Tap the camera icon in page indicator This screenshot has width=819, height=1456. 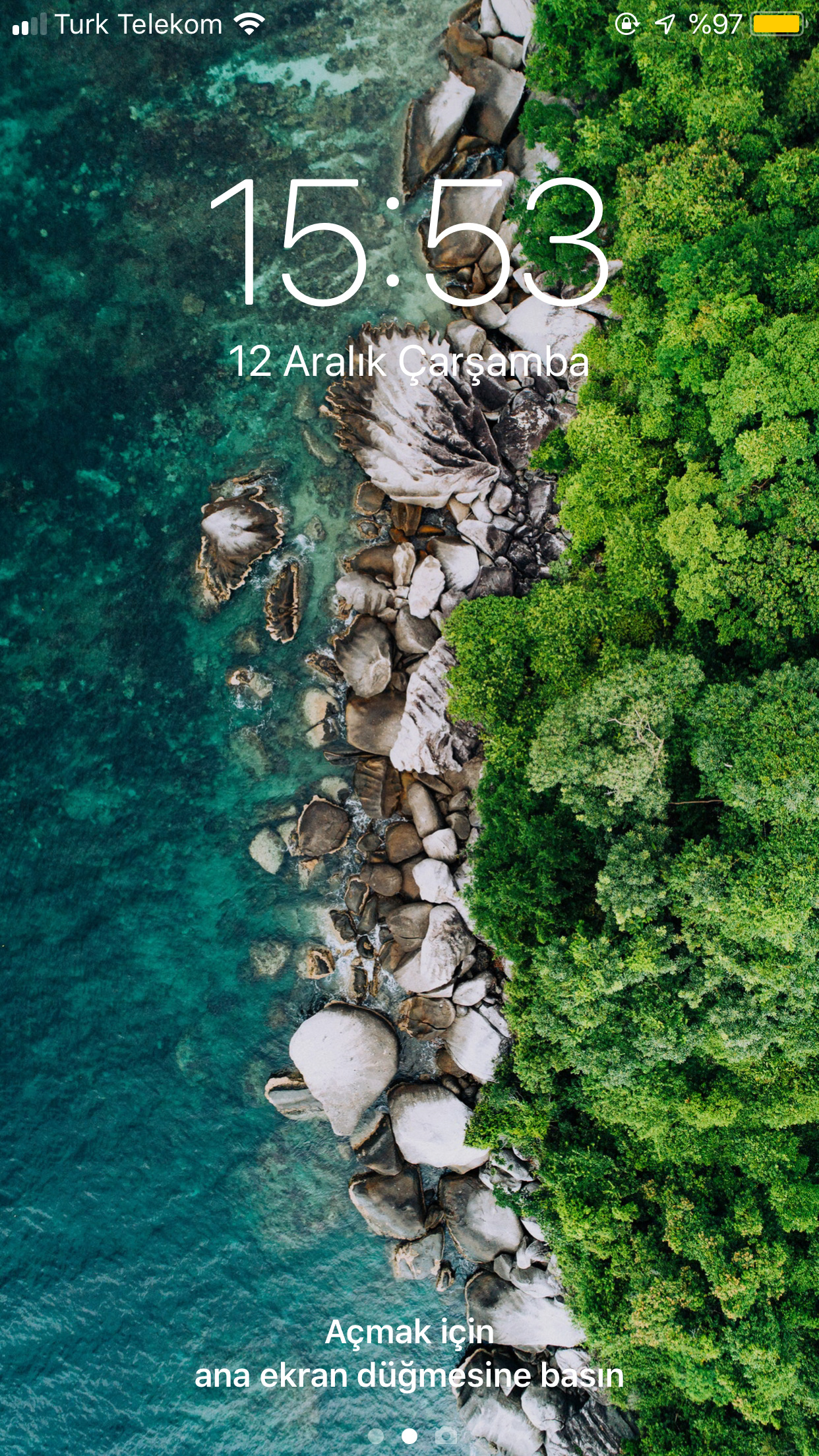click(x=446, y=1436)
